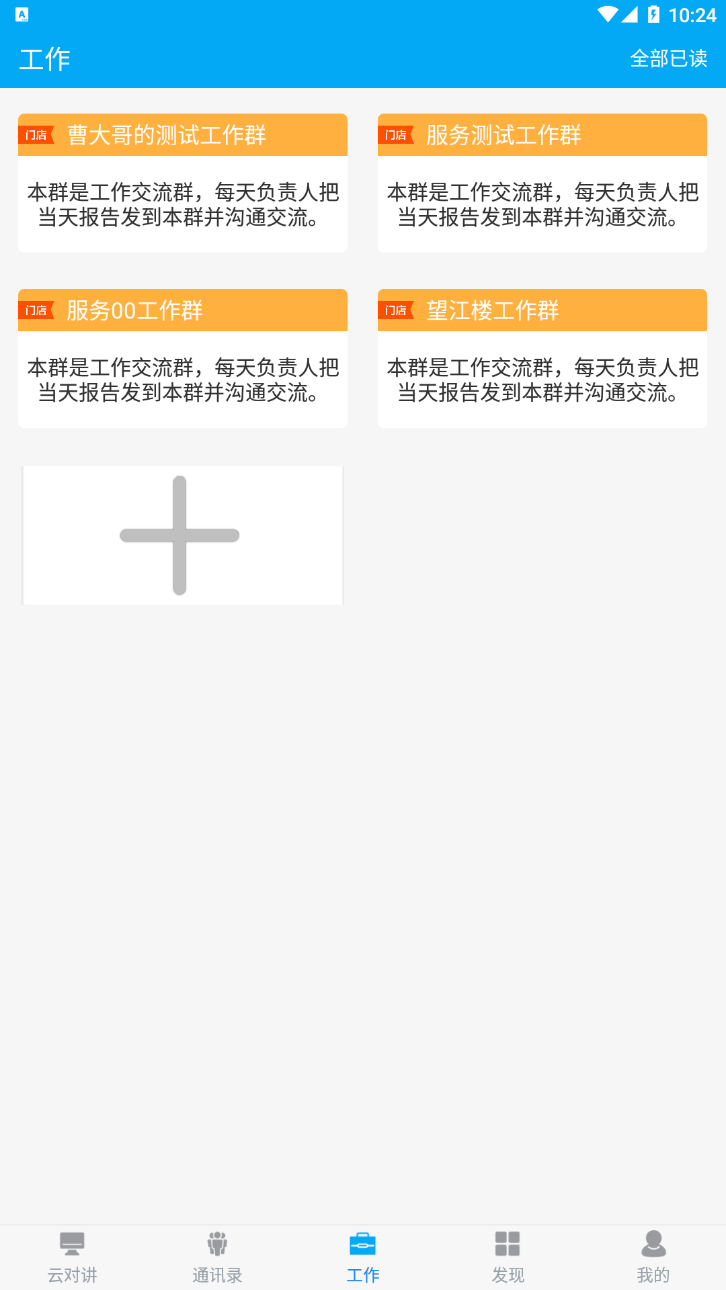Screen dimensions: 726x1290
Task: Click the 门店 badge on 望江楼工作群
Action: [x=398, y=310]
